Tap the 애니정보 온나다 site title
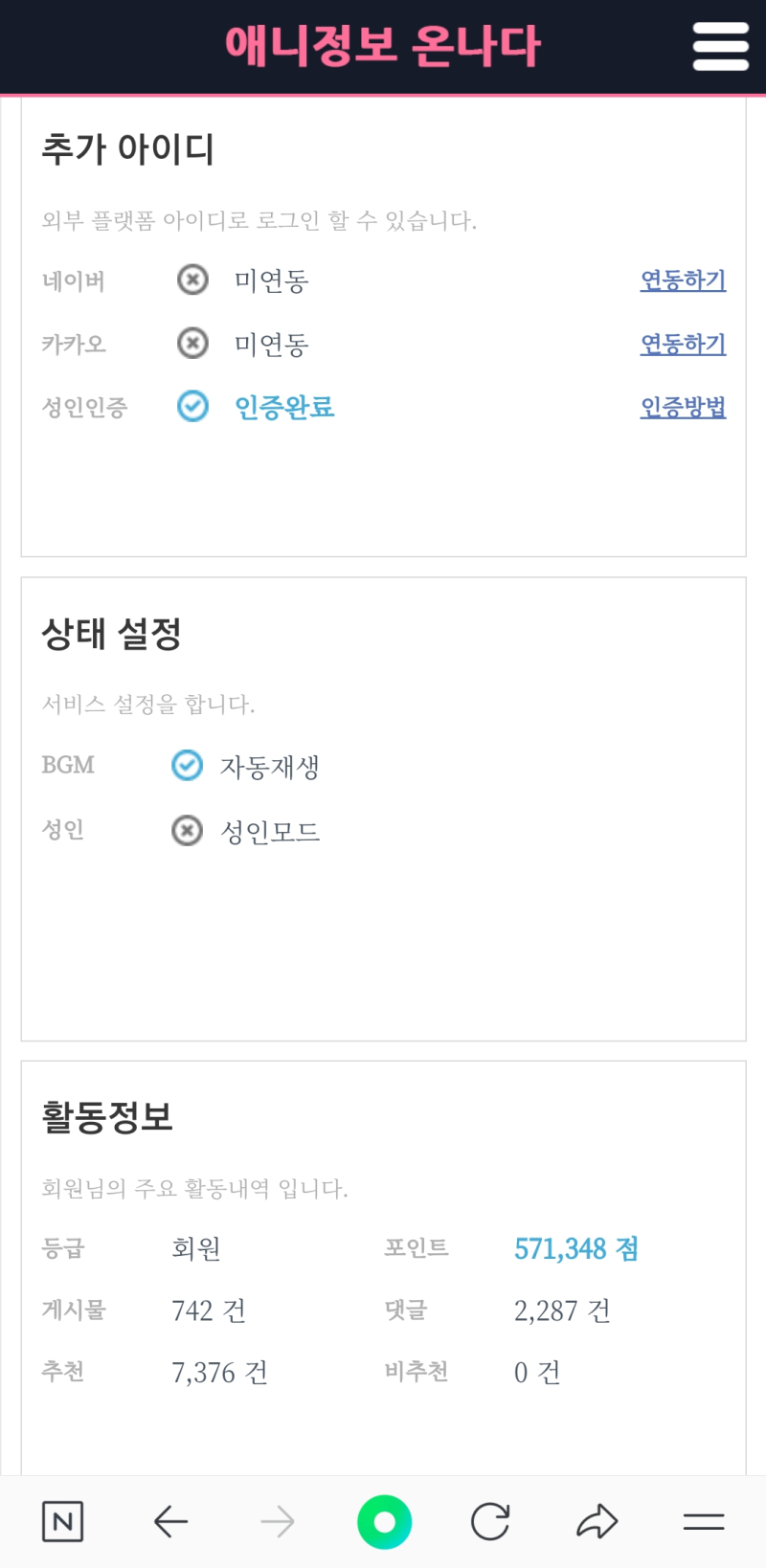 click(x=383, y=46)
